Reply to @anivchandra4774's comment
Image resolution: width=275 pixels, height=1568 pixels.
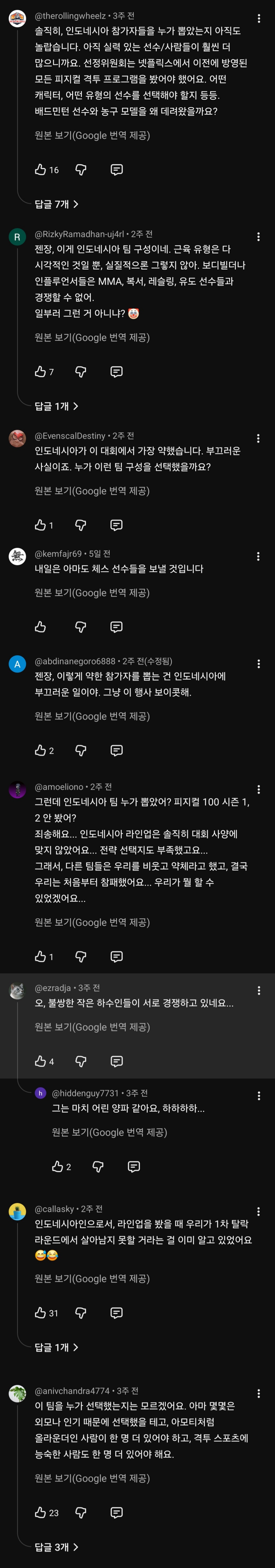click(117, 1512)
